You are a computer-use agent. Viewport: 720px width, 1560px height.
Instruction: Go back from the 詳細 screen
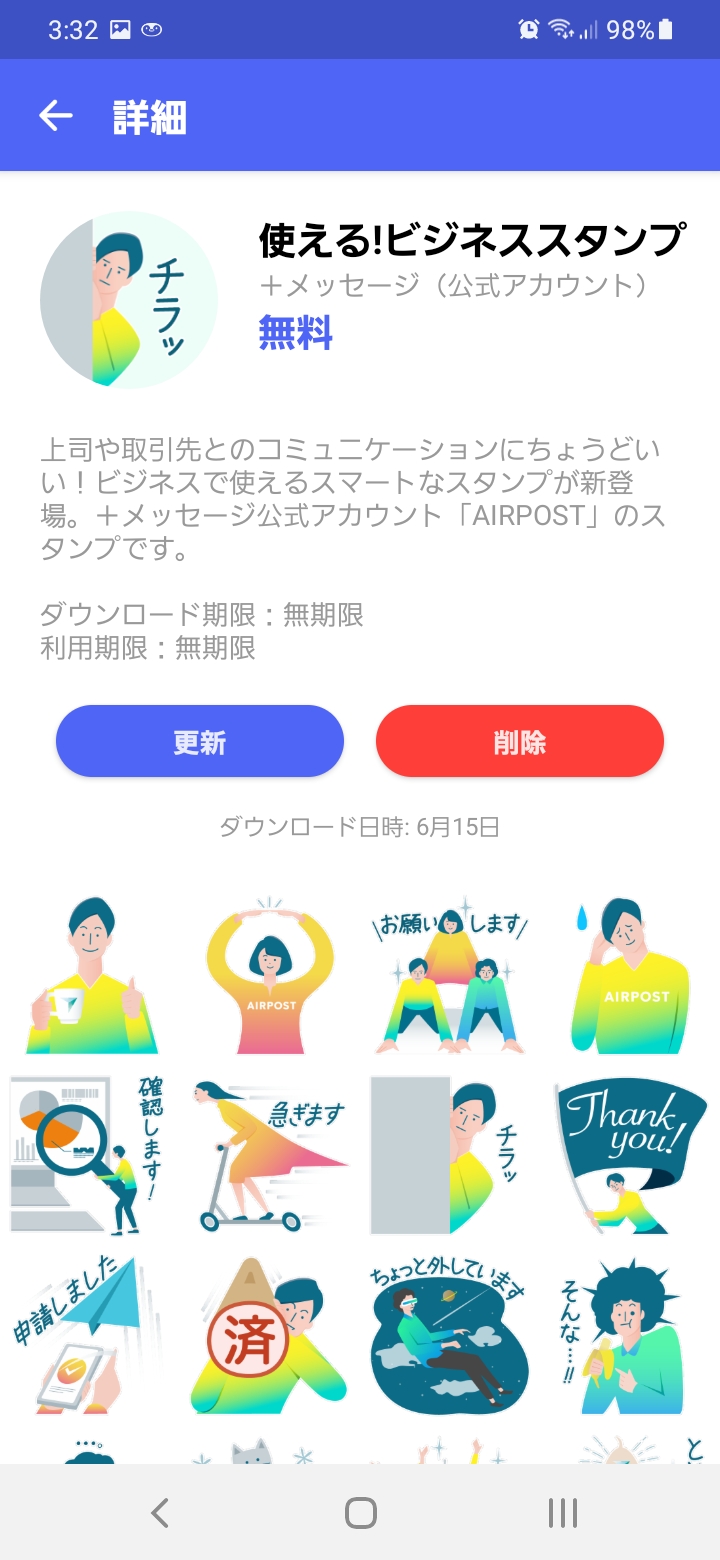click(56, 116)
